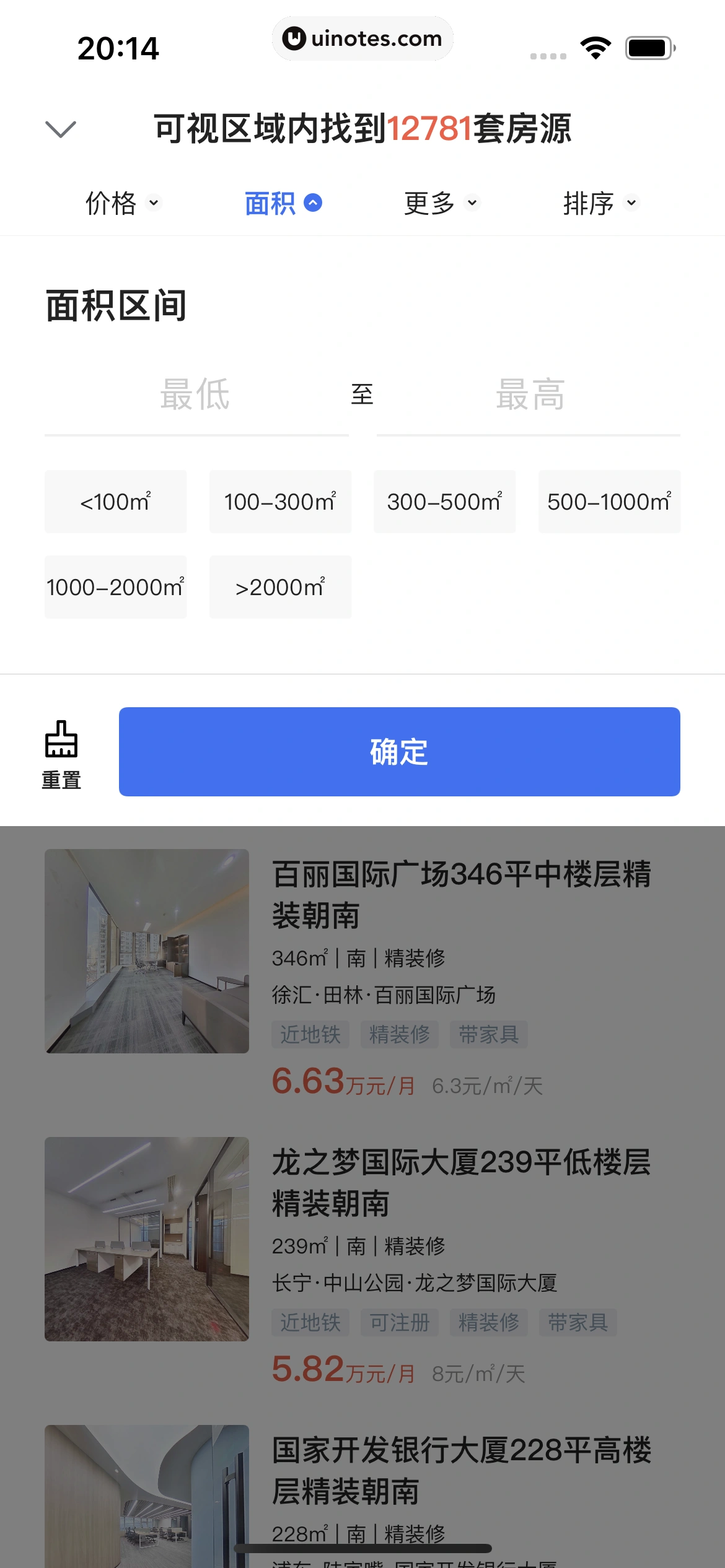The height and width of the screenshot is (1568, 725).
Task: Pick the 300–500㎡ area chip
Action: (x=444, y=502)
